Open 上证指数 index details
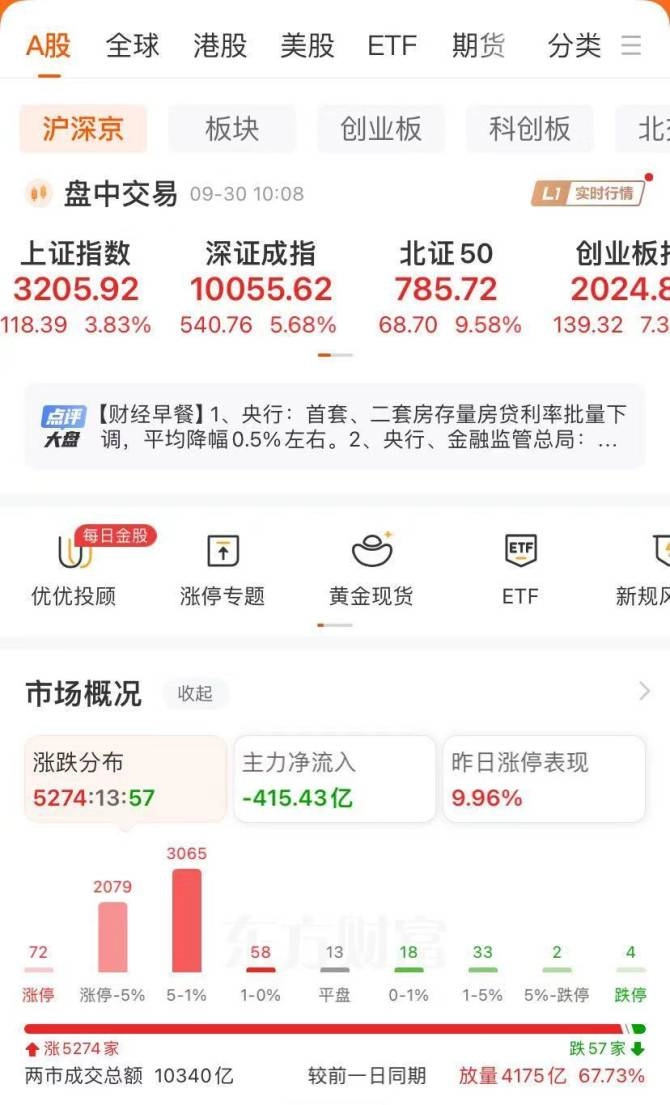Screen dimensions: 670x1105 pyautogui.click(x=76, y=288)
